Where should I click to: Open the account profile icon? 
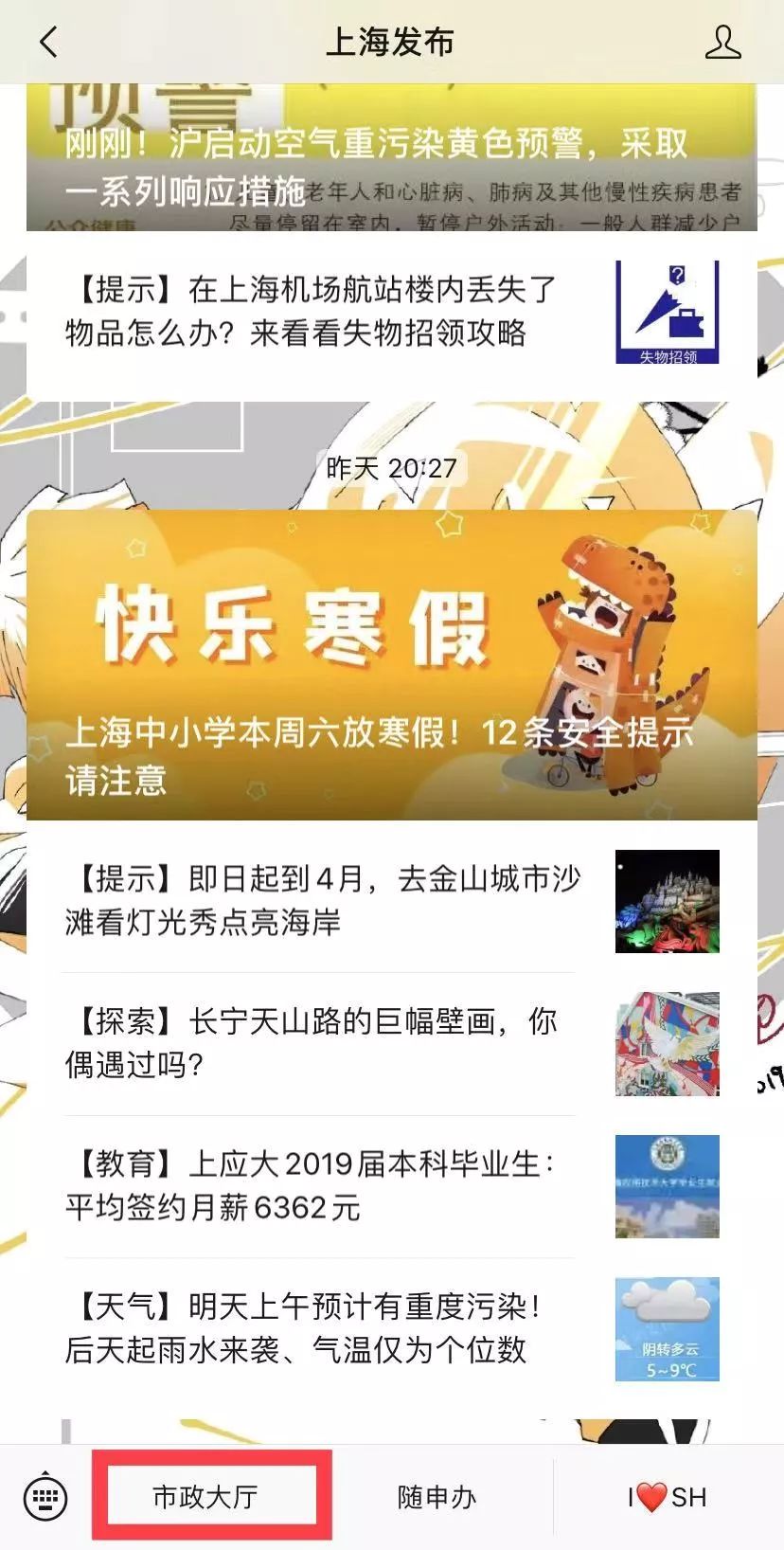[723, 42]
